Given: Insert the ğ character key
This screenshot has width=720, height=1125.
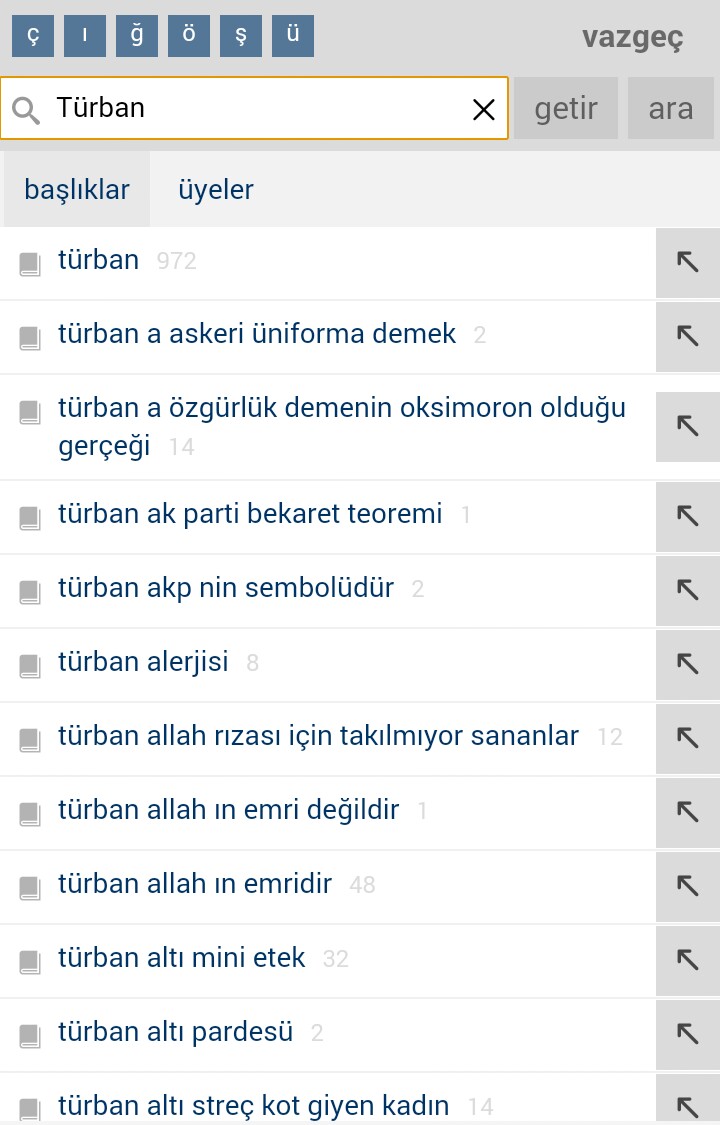Looking at the screenshot, I should 137,36.
